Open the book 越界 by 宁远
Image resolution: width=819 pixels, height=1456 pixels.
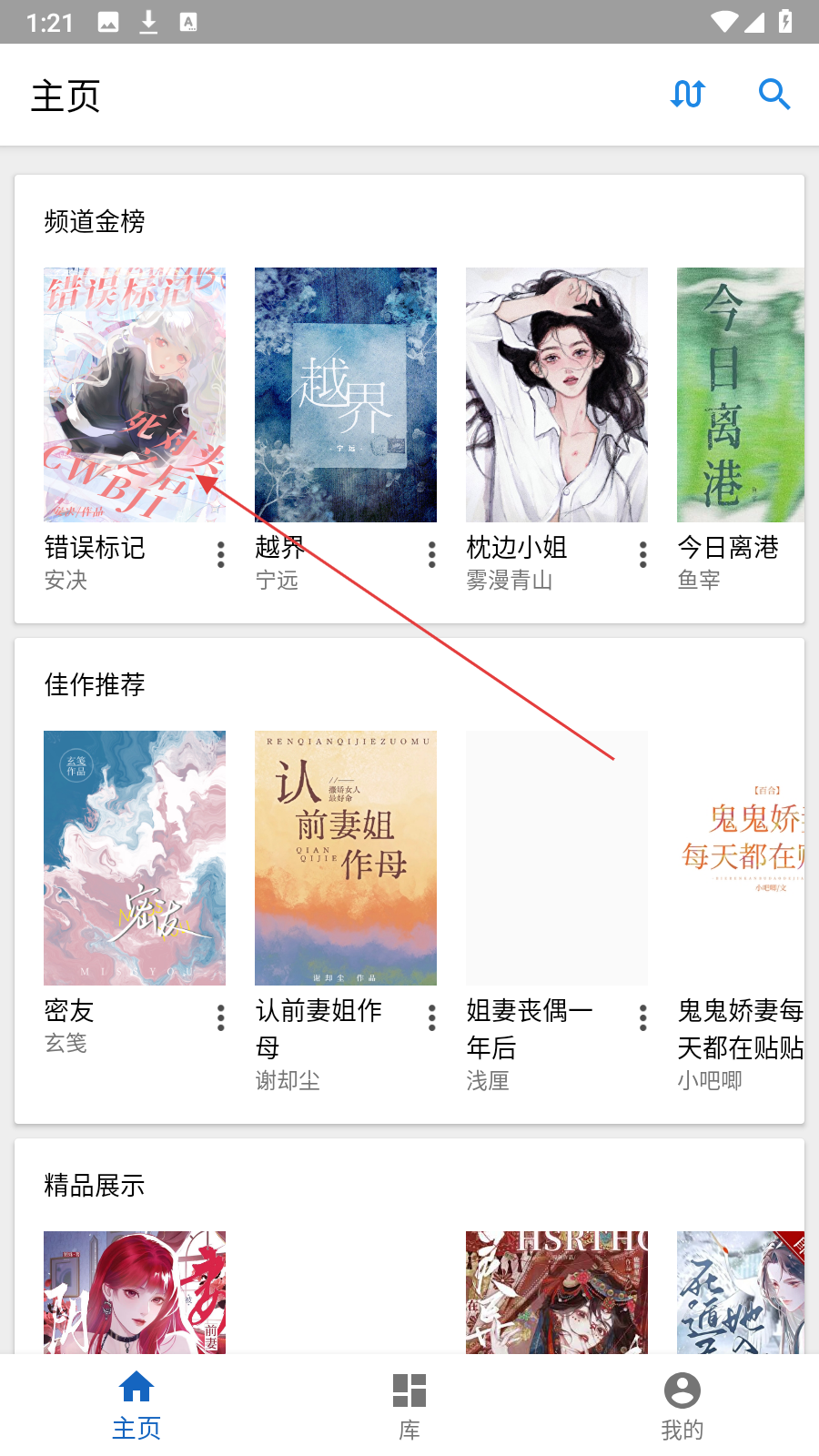click(346, 395)
